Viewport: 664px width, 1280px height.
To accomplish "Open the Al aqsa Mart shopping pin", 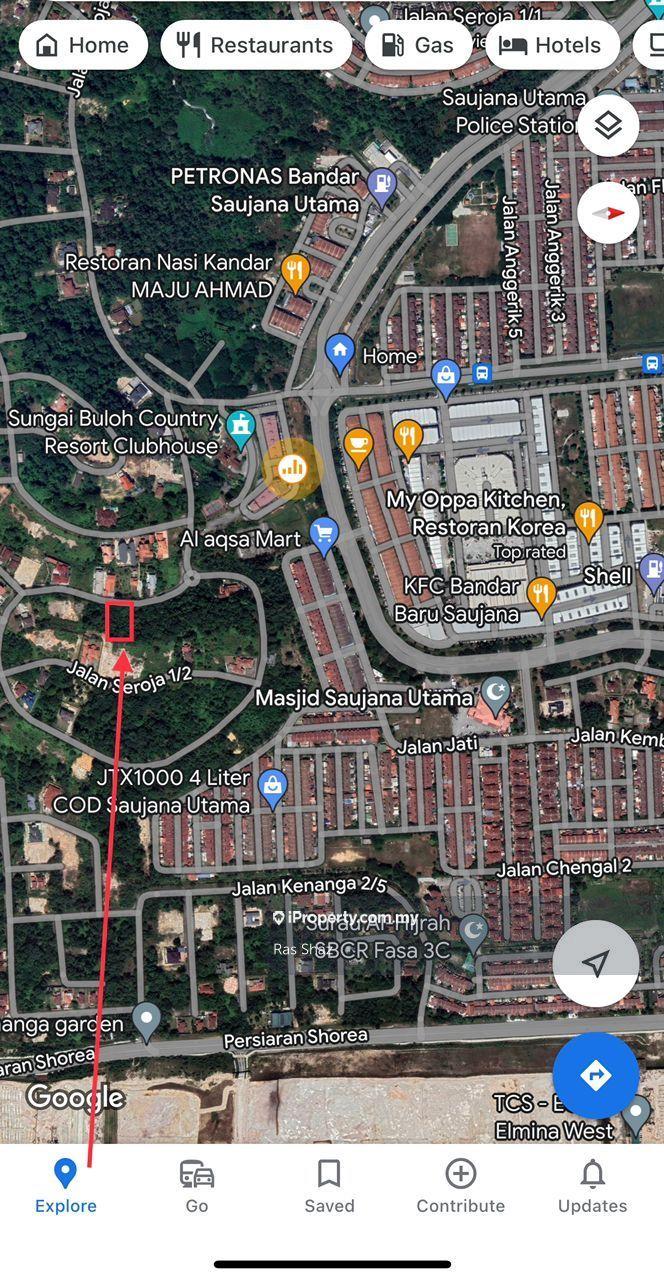I will point(324,534).
